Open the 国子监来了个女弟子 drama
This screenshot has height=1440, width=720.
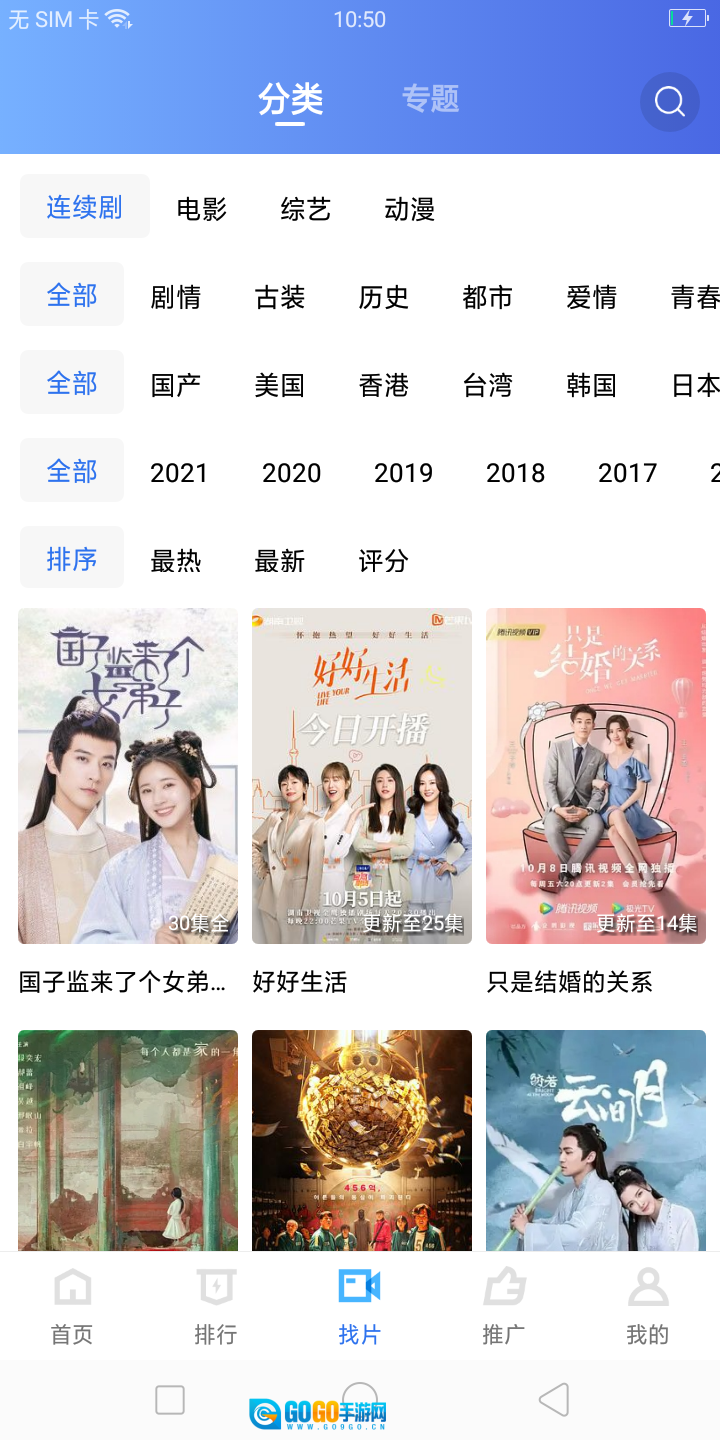pos(128,776)
